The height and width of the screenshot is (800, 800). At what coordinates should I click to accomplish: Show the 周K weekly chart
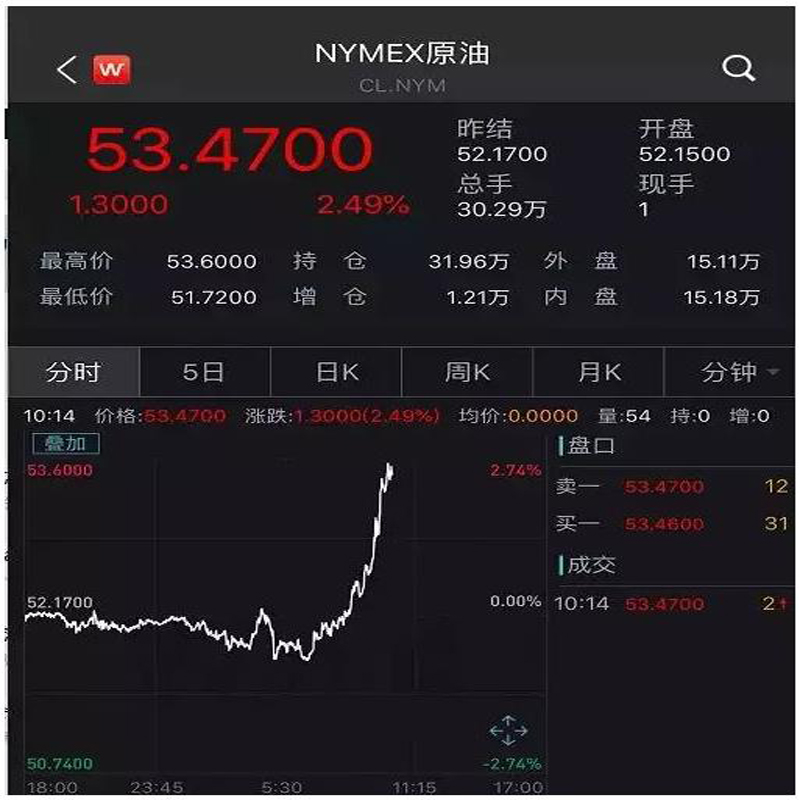click(467, 373)
